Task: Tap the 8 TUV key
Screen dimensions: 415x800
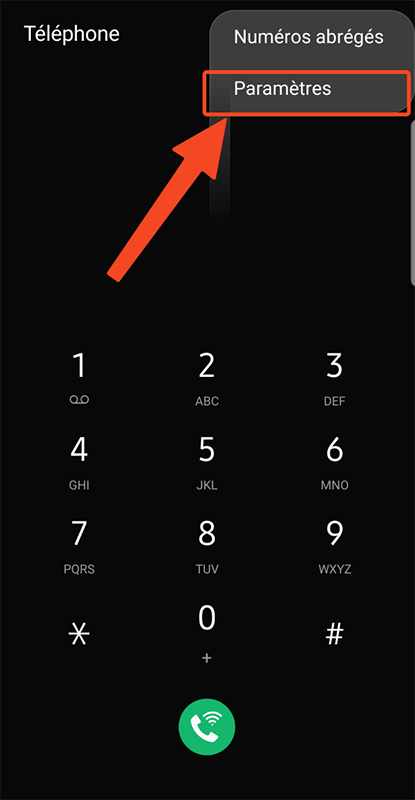Action: coord(207,546)
